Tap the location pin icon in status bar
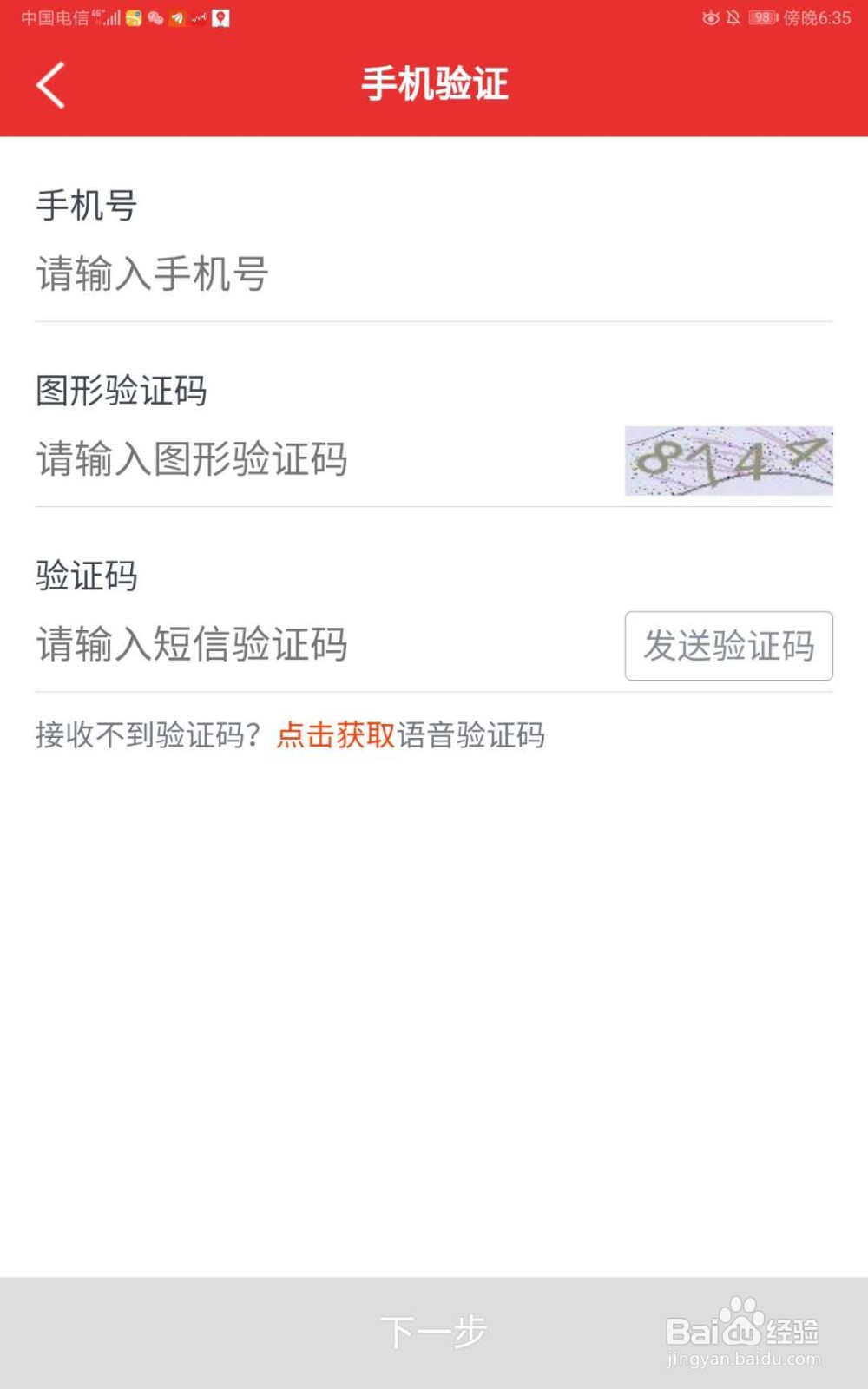 [x=221, y=17]
